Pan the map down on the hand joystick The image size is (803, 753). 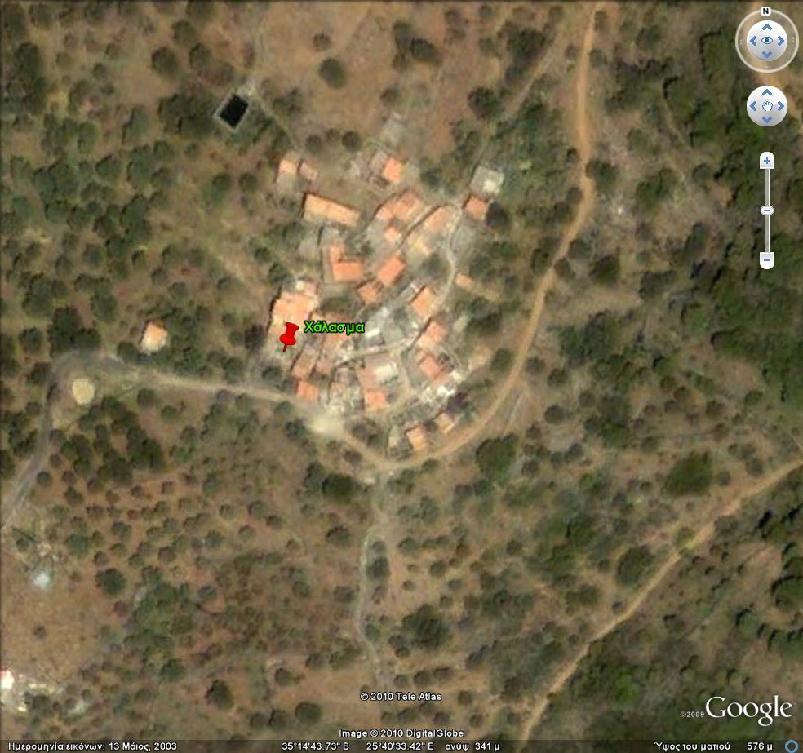pyautogui.click(x=767, y=118)
